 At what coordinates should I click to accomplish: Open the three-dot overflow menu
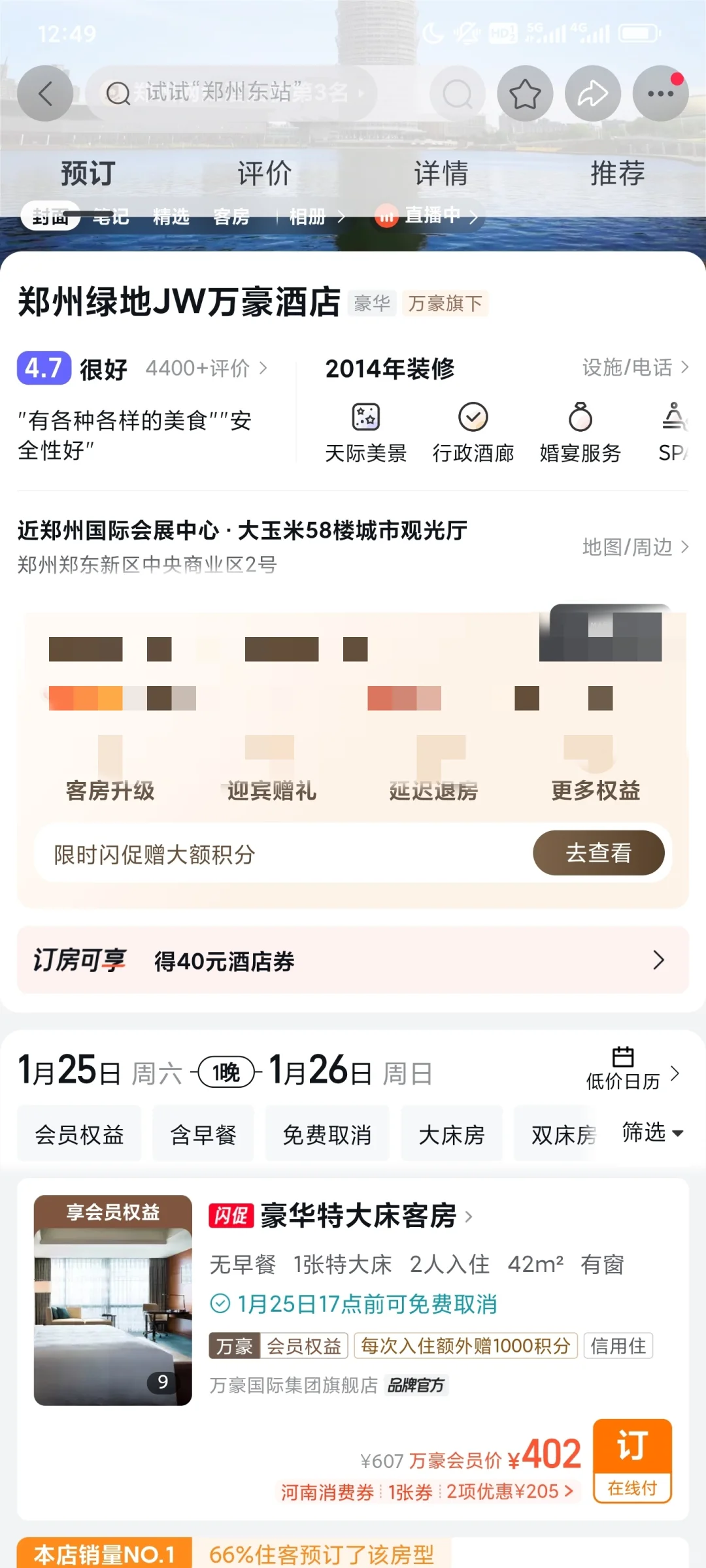point(660,93)
